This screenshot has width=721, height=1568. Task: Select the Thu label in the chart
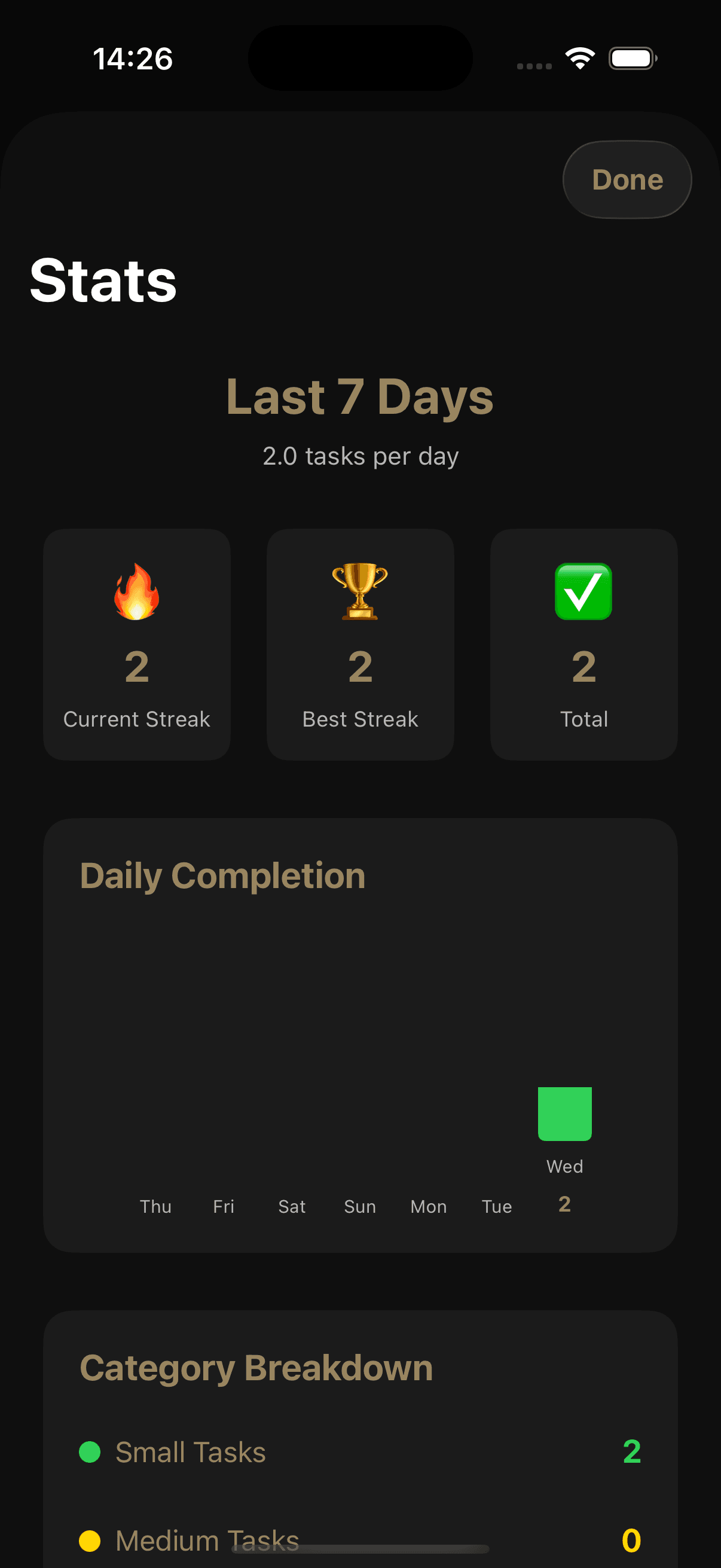point(156,1206)
